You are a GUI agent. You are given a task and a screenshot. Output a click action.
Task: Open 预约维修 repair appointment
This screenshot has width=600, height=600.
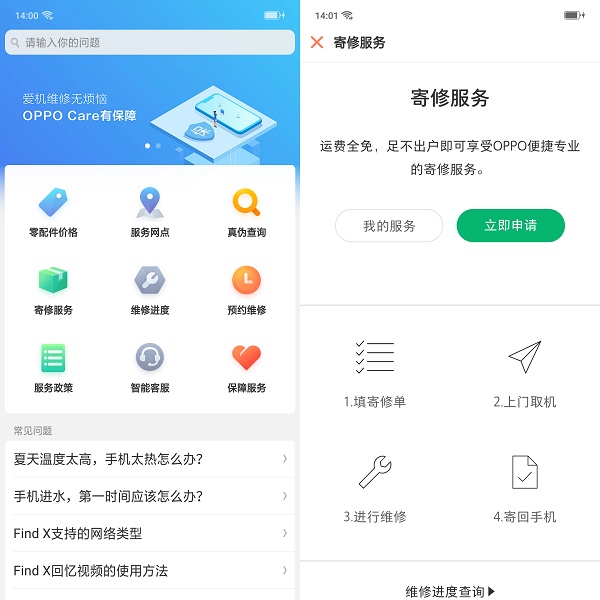coord(246,290)
